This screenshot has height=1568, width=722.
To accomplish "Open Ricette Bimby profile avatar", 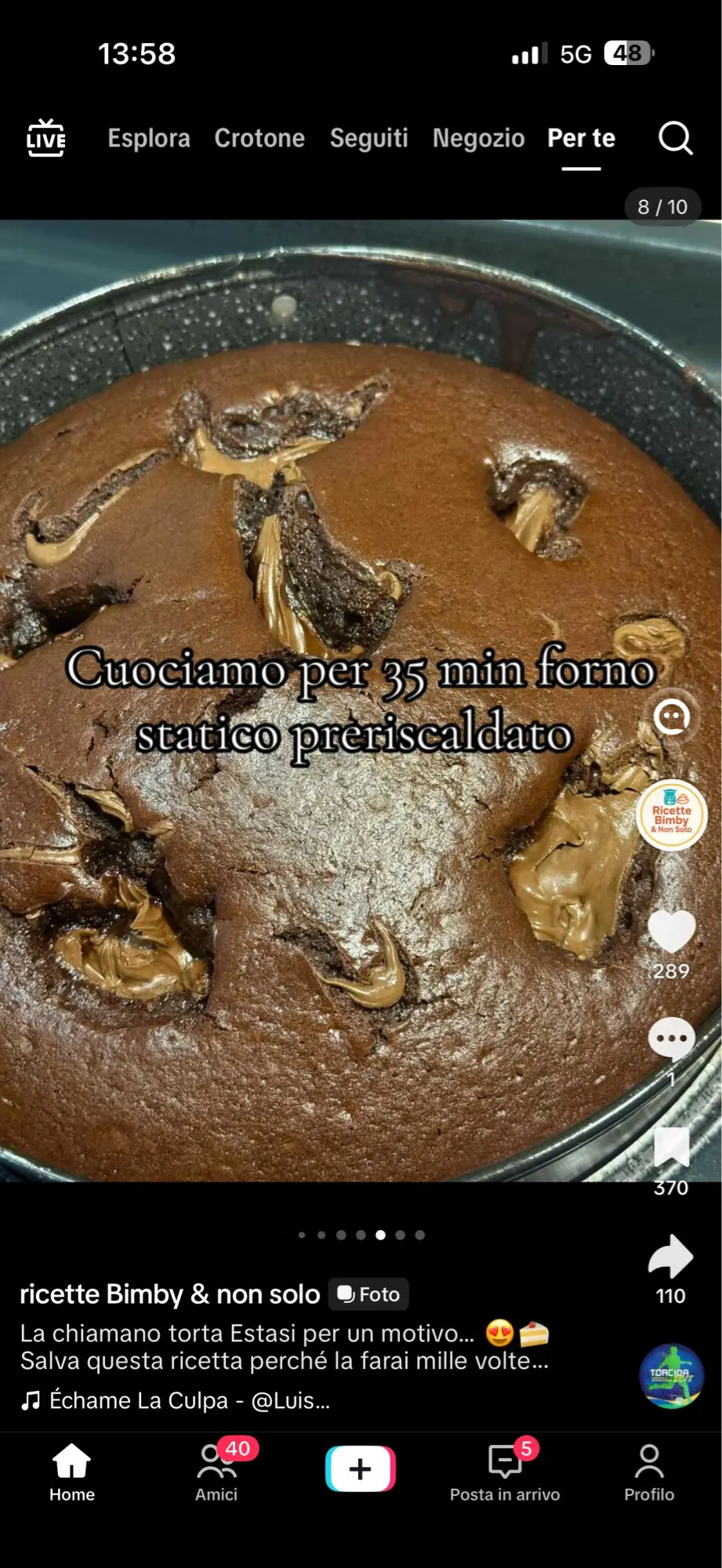I will click(672, 815).
